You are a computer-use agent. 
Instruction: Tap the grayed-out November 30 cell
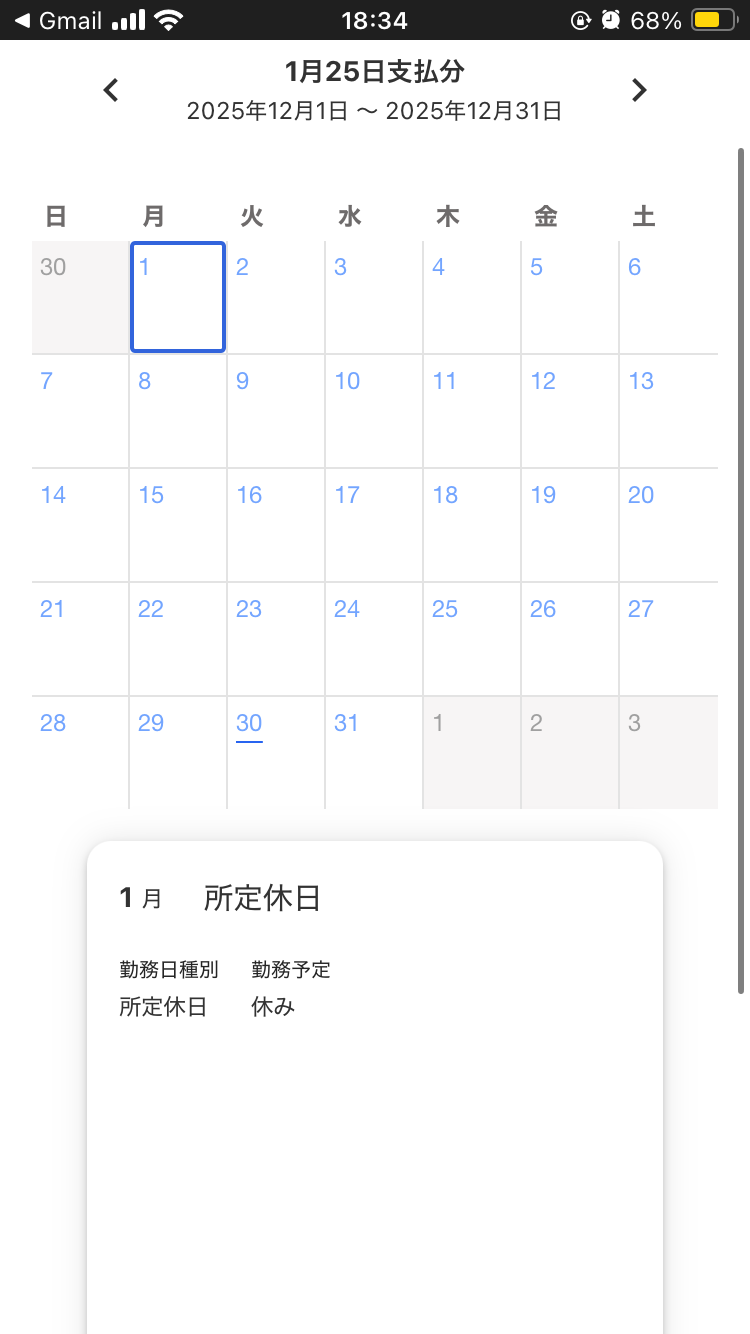(x=79, y=296)
